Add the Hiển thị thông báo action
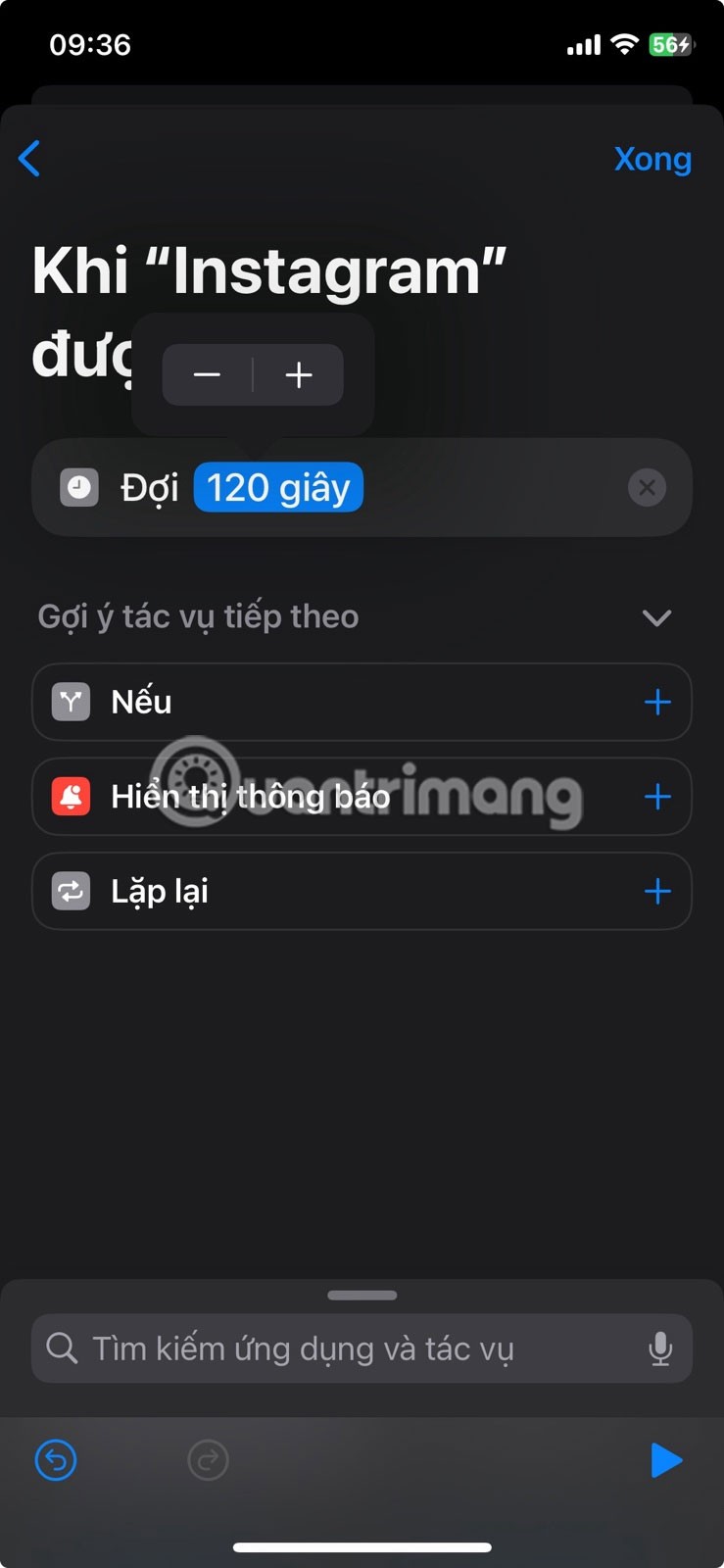This screenshot has width=724, height=1568. pyautogui.click(x=657, y=797)
